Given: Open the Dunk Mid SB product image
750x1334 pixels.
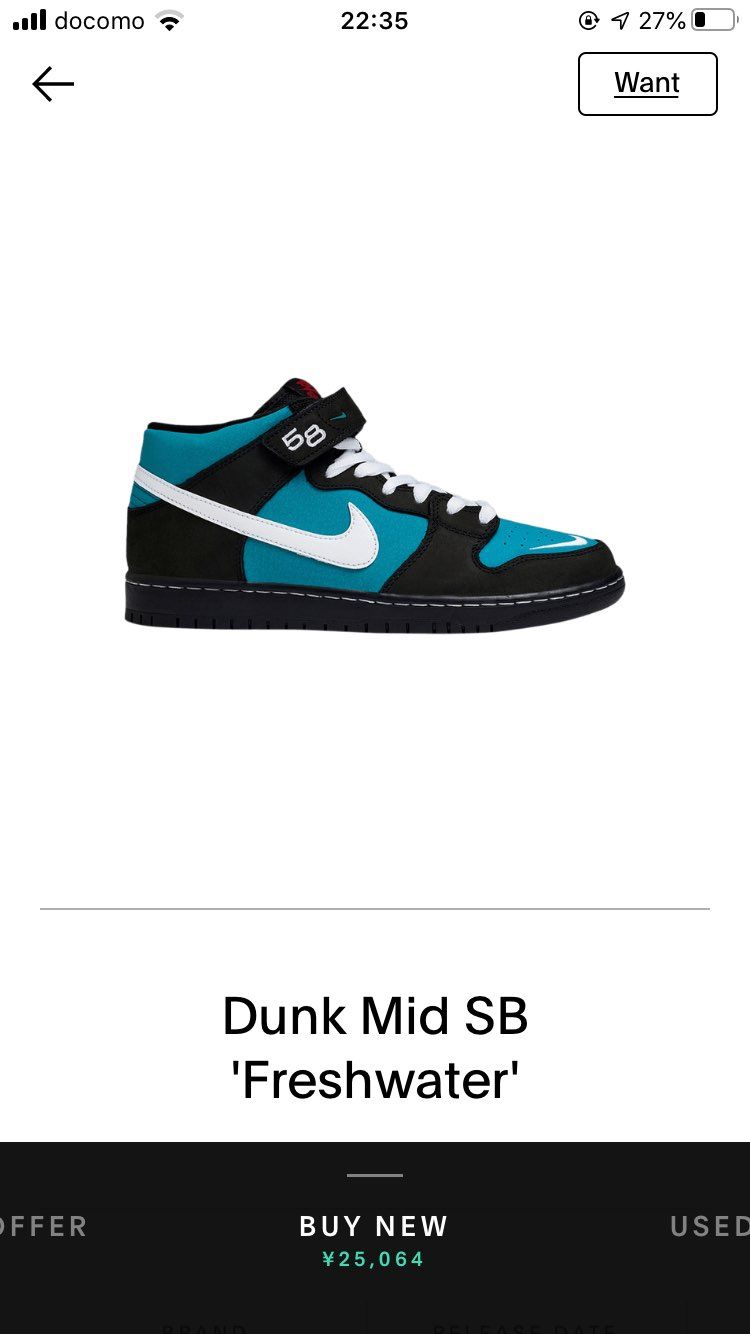Looking at the screenshot, I should click(x=375, y=506).
